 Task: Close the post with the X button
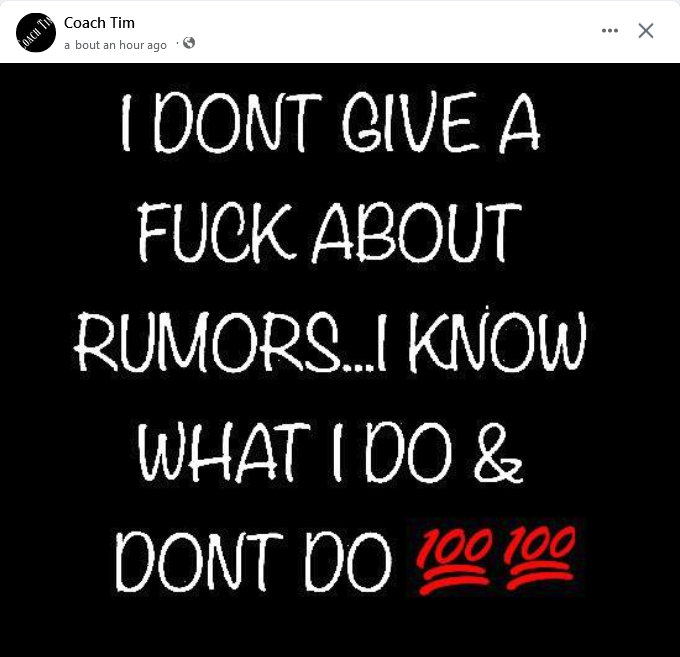[x=646, y=31]
